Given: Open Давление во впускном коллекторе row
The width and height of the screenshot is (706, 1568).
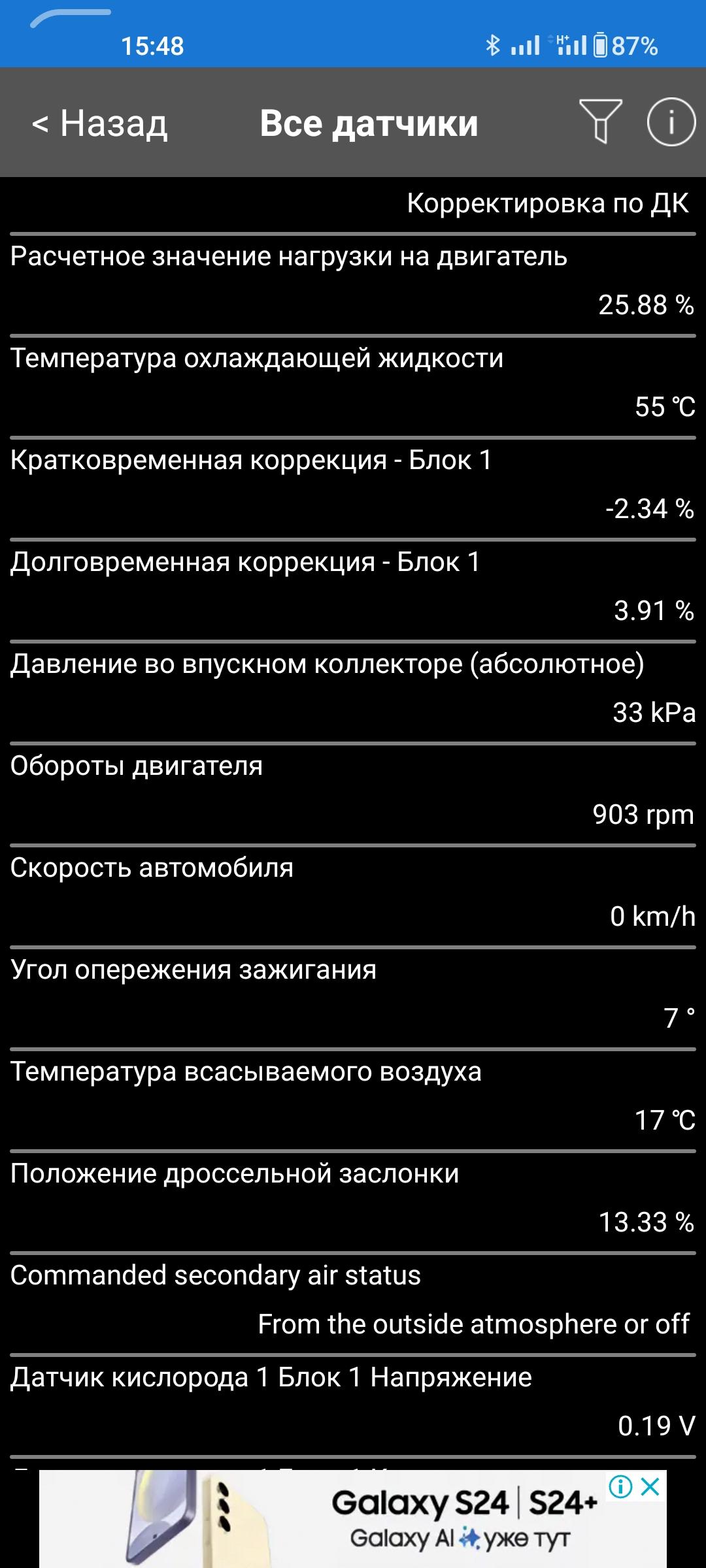Looking at the screenshot, I should pyautogui.click(x=353, y=693).
